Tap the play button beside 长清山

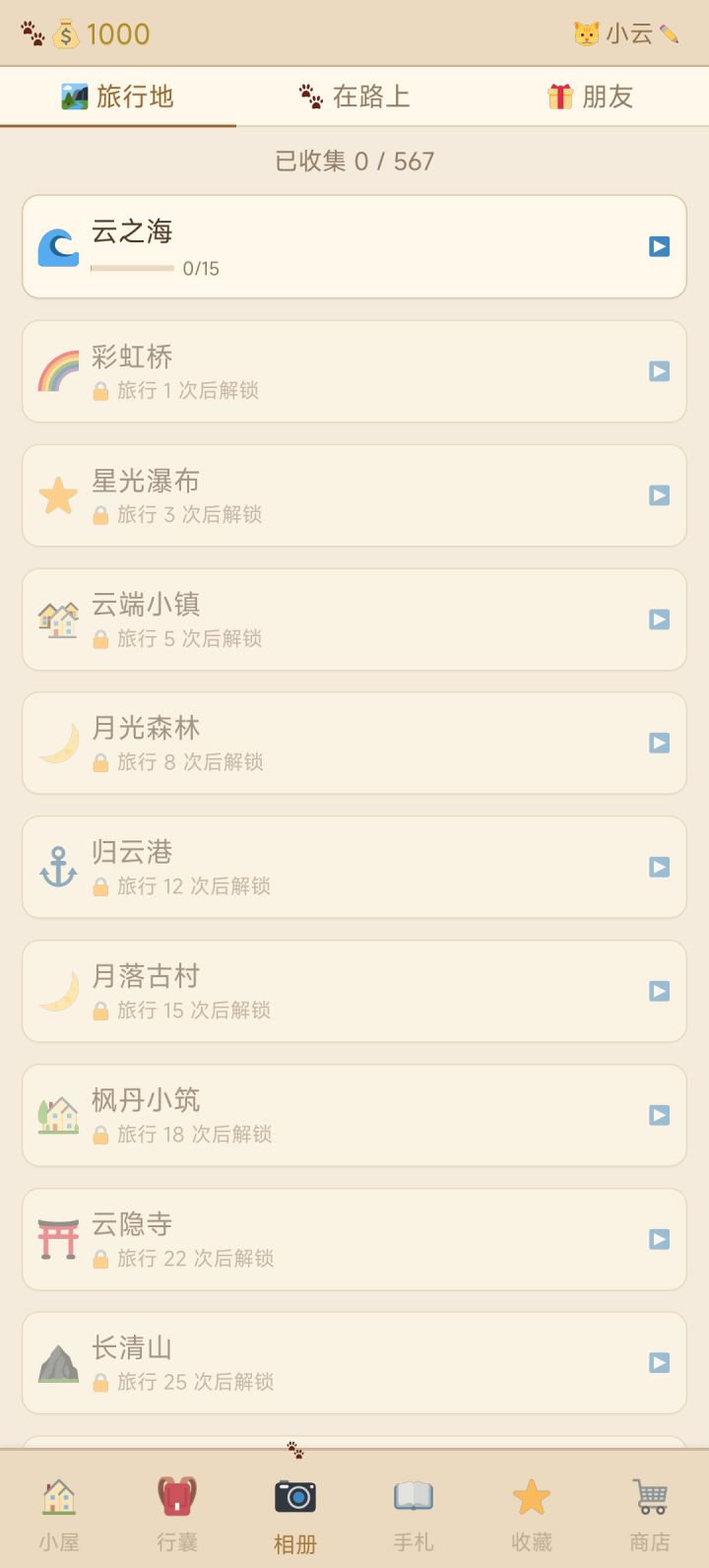click(x=658, y=1363)
